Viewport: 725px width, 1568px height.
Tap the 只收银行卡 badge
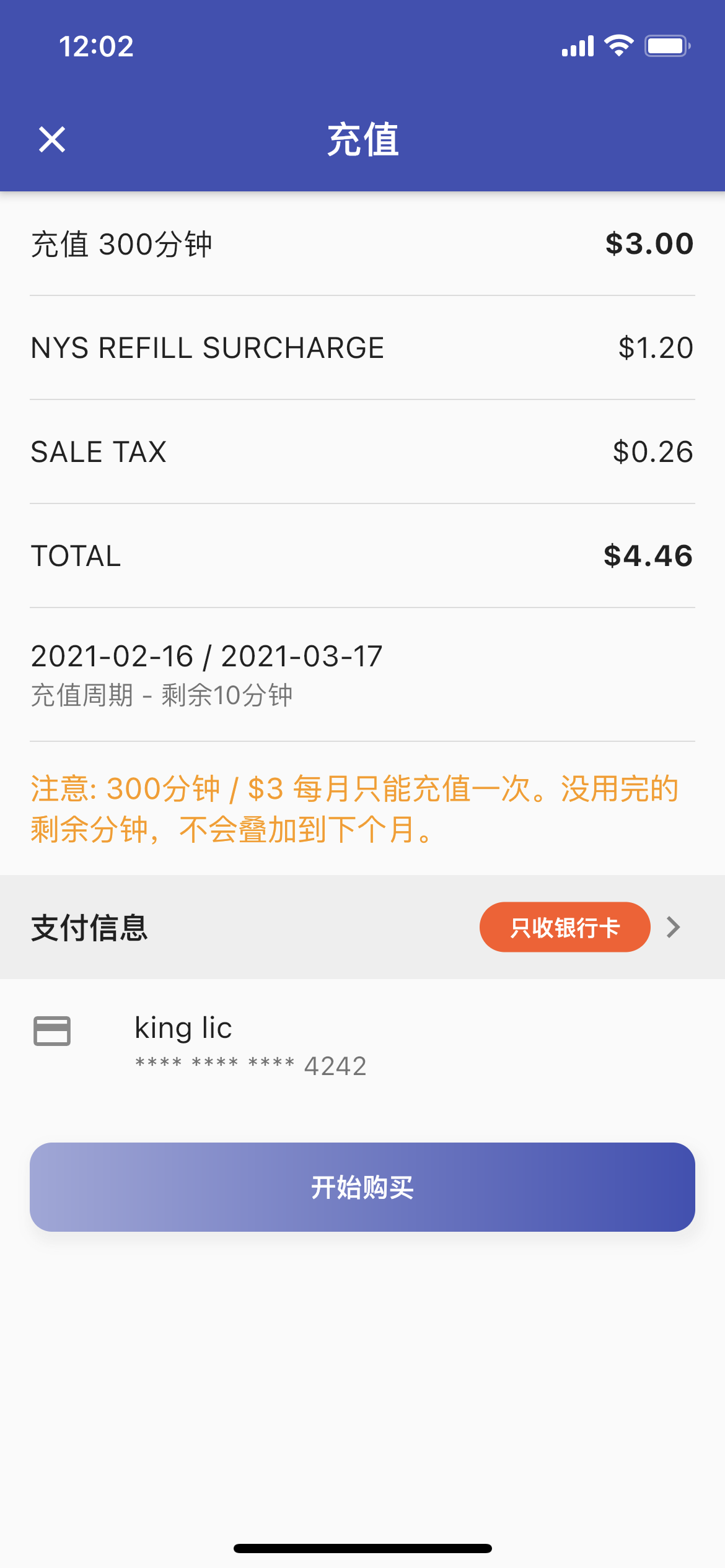(565, 927)
